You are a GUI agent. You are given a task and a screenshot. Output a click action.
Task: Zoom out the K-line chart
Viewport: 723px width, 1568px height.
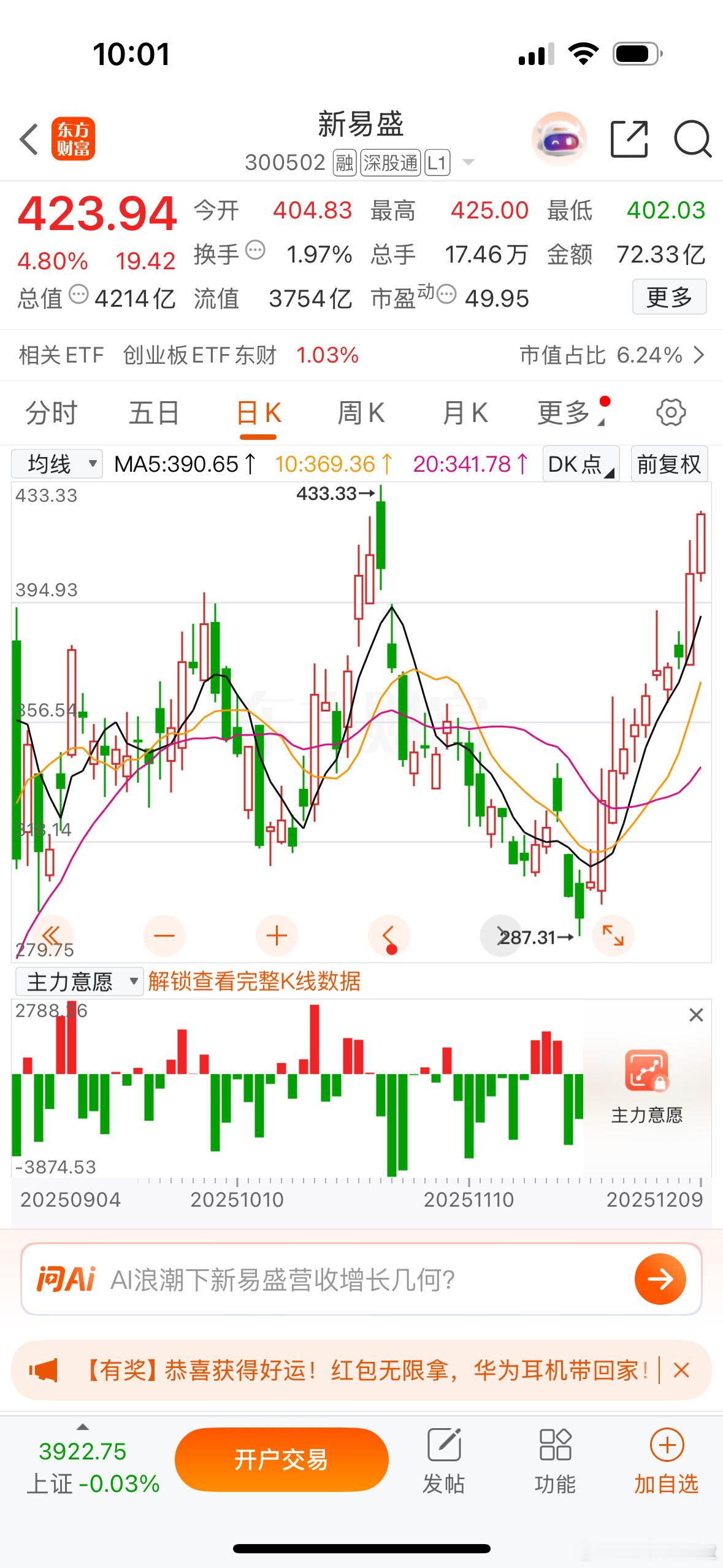click(x=164, y=936)
